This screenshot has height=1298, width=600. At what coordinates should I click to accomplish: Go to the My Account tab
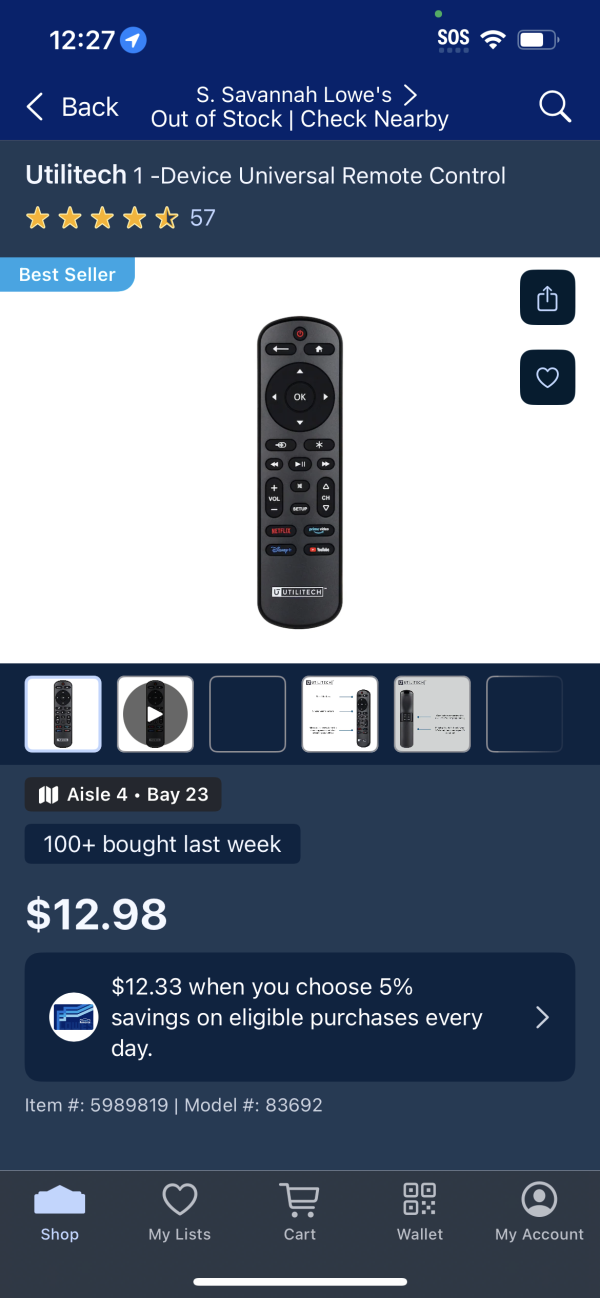tap(539, 1211)
